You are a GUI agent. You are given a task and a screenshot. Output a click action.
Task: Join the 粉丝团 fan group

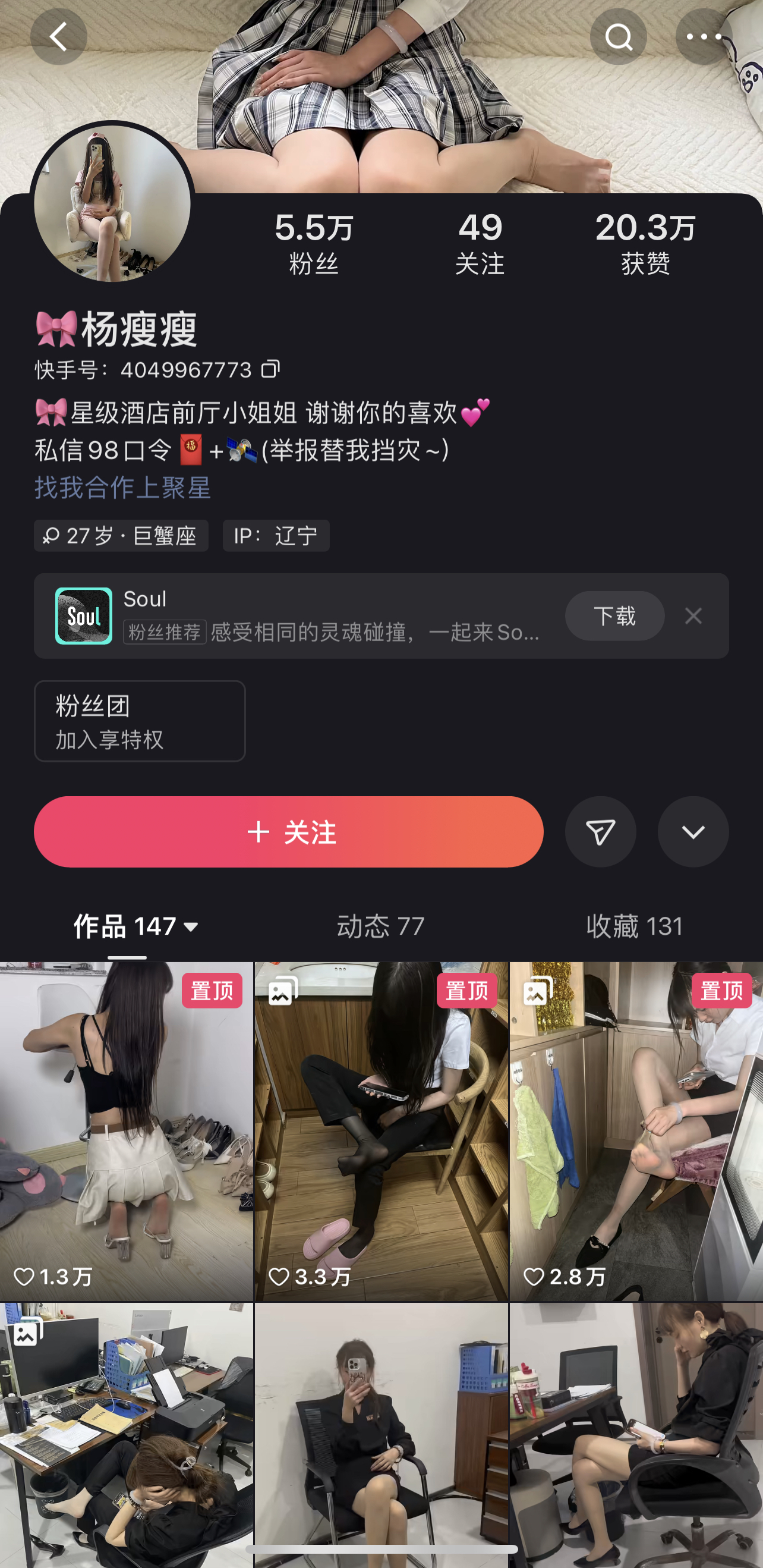point(139,721)
